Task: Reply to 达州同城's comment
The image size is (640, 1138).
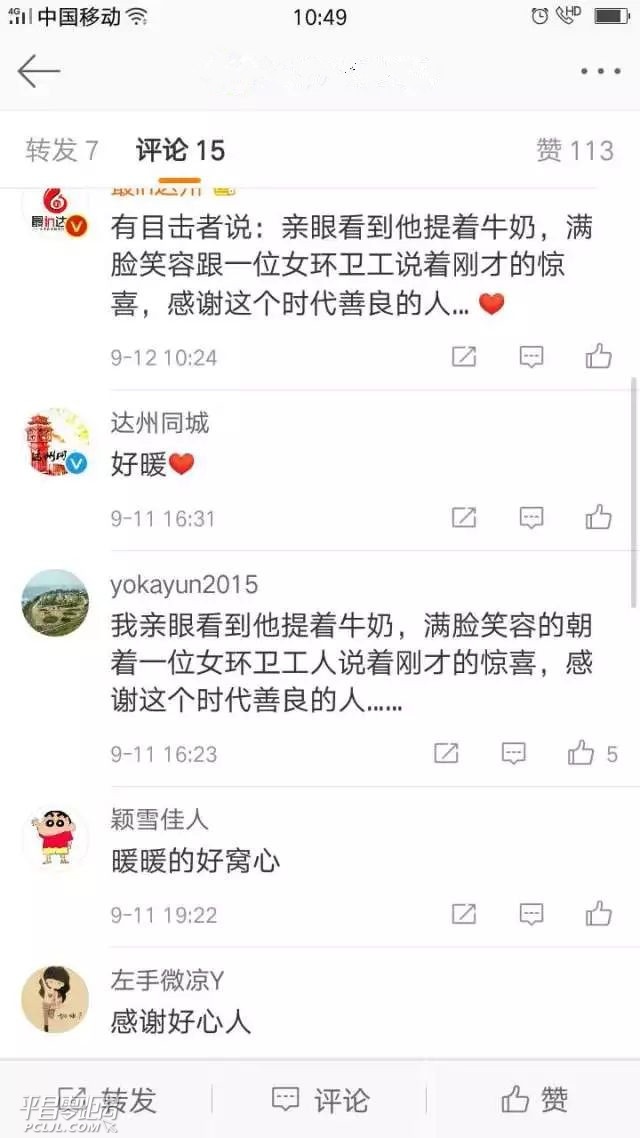Action: click(x=531, y=517)
